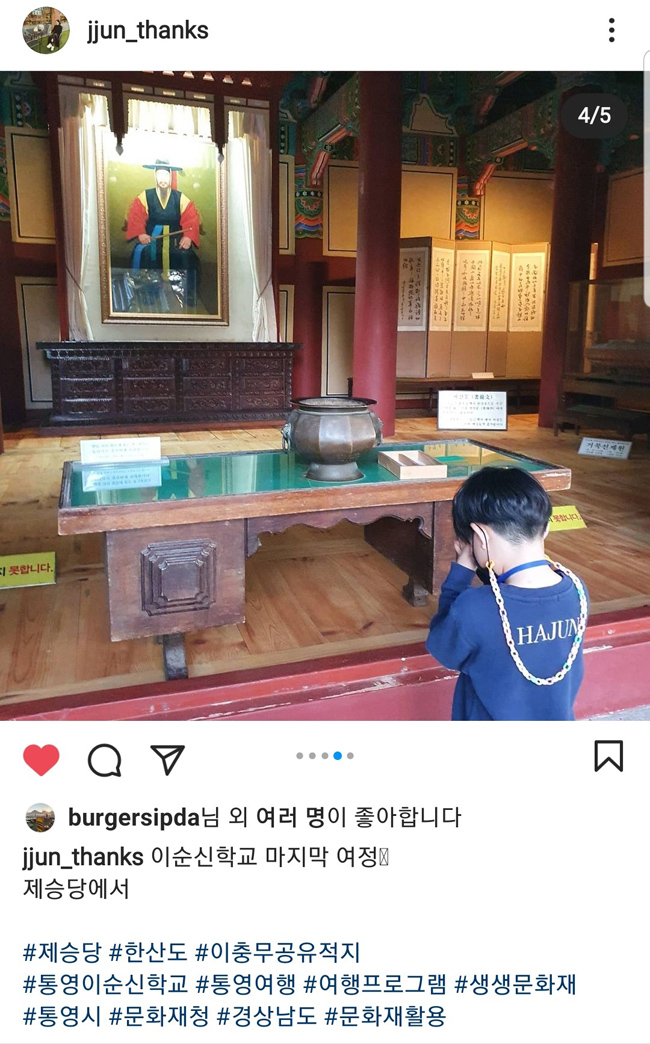The image size is (650, 1044).
Task: Open the #문화재활용 hashtag
Action: coord(385,1016)
